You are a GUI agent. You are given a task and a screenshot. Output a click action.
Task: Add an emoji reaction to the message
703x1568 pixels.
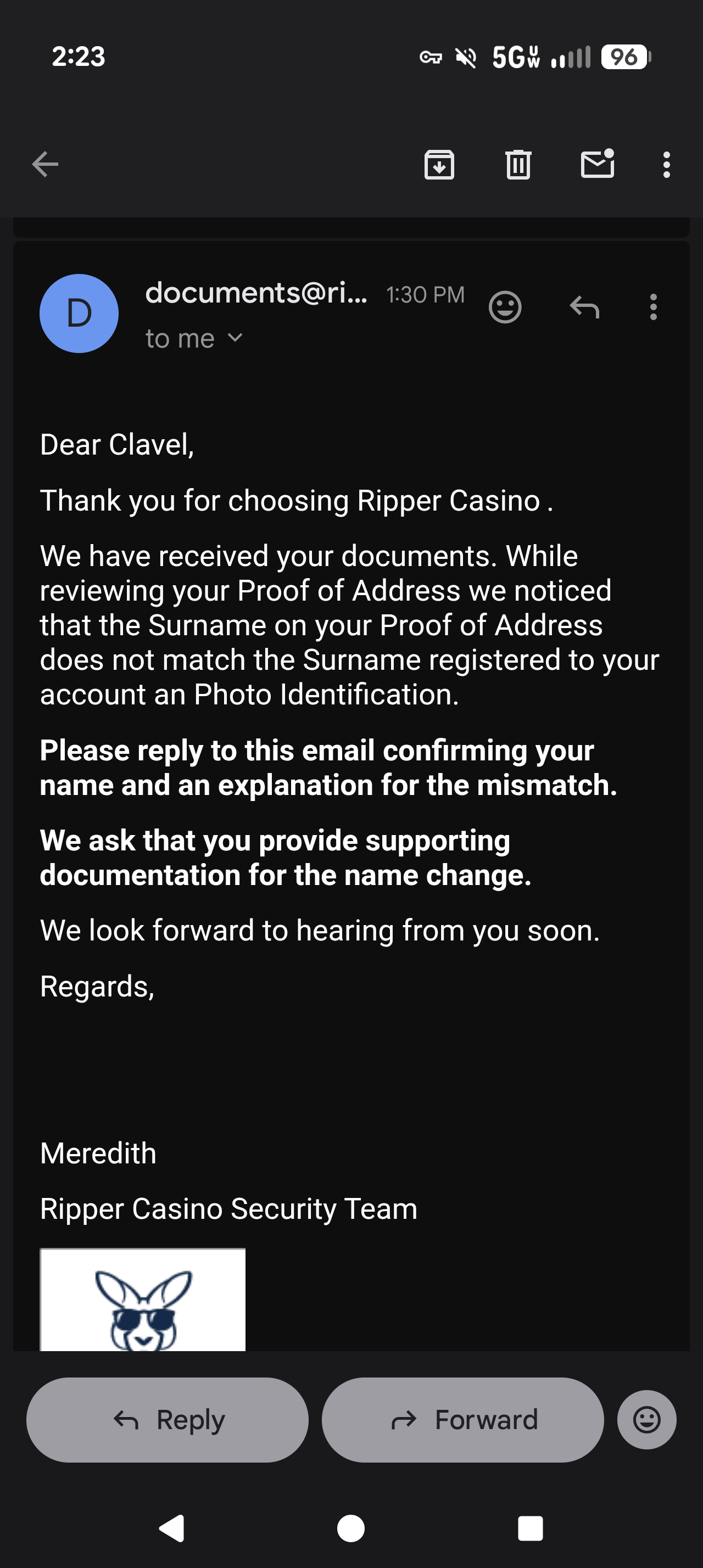pos(505,307)
